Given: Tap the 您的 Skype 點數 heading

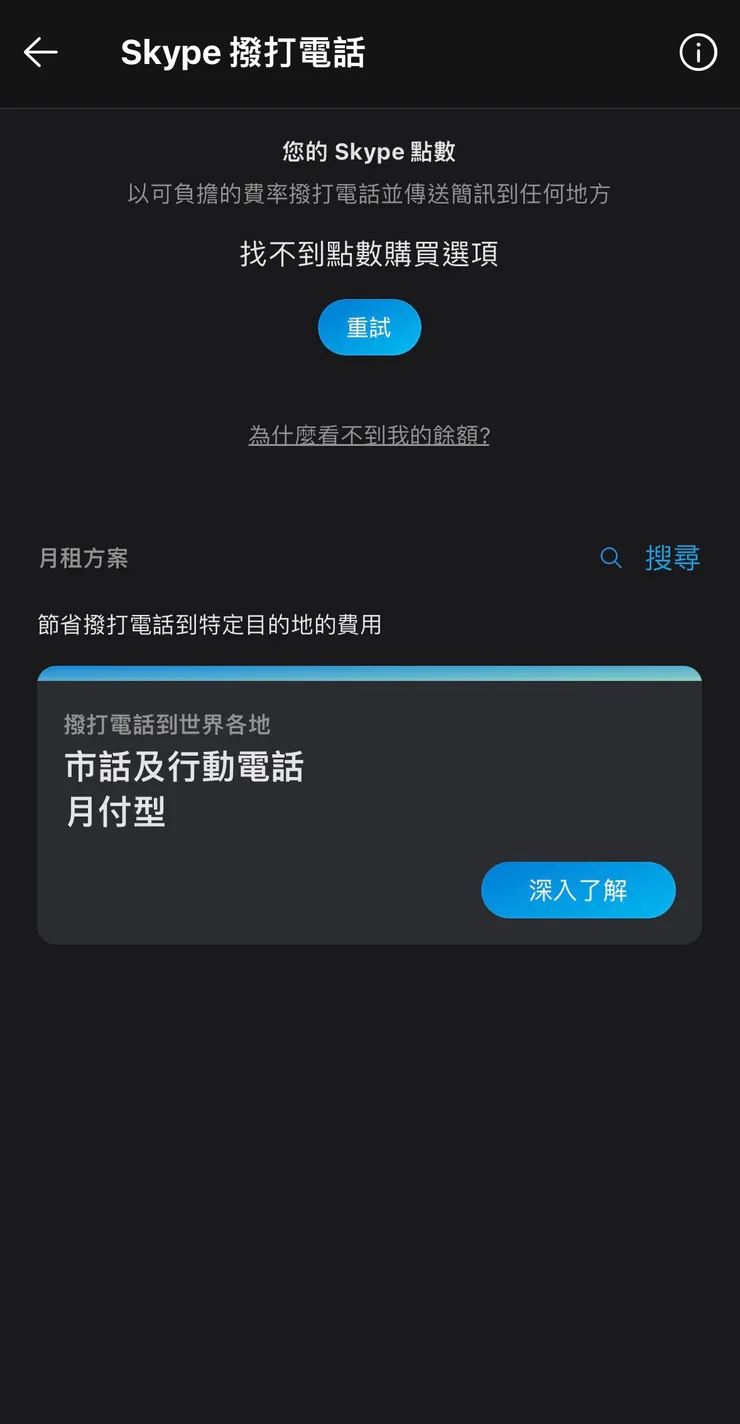Looking at the screenshot, I should (369, 151).
